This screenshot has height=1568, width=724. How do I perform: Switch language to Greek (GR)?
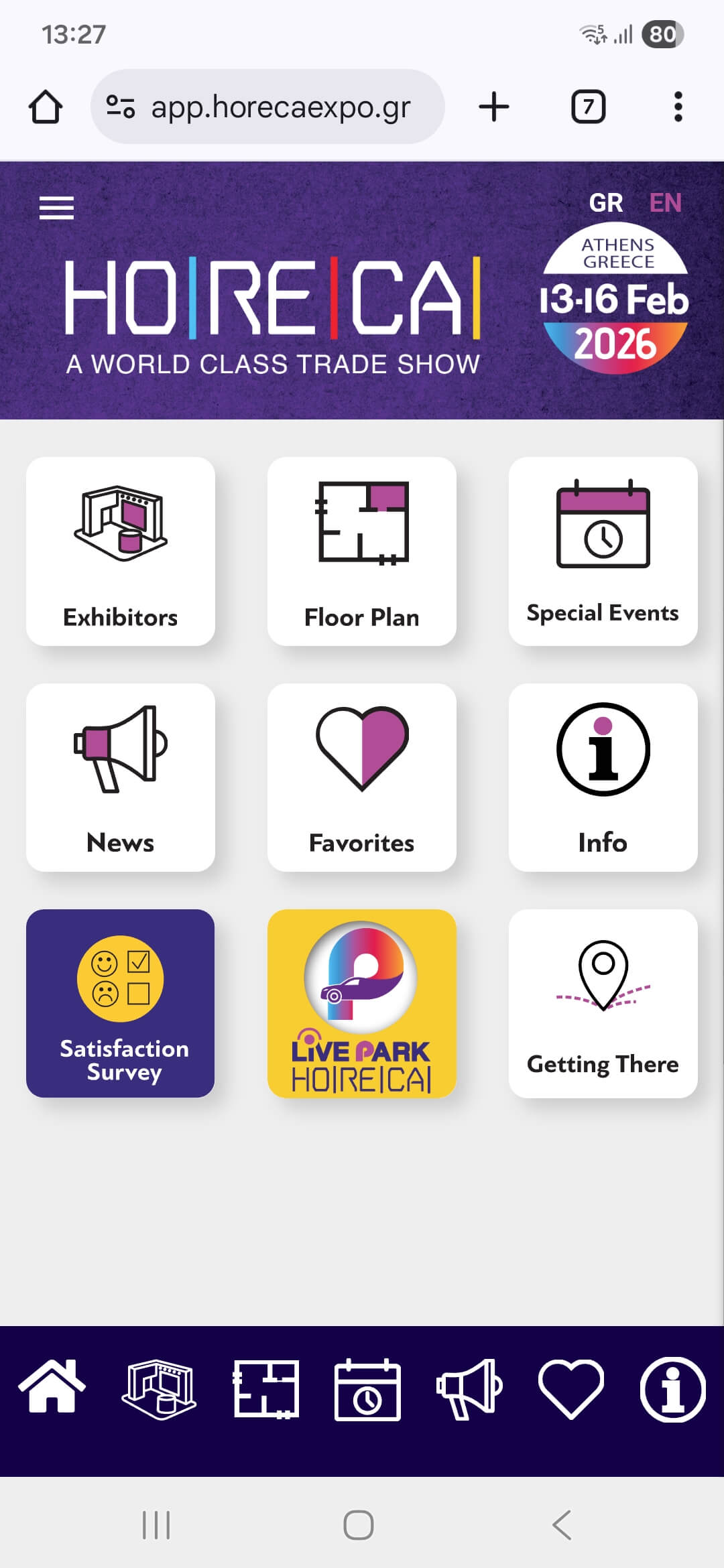605,202
